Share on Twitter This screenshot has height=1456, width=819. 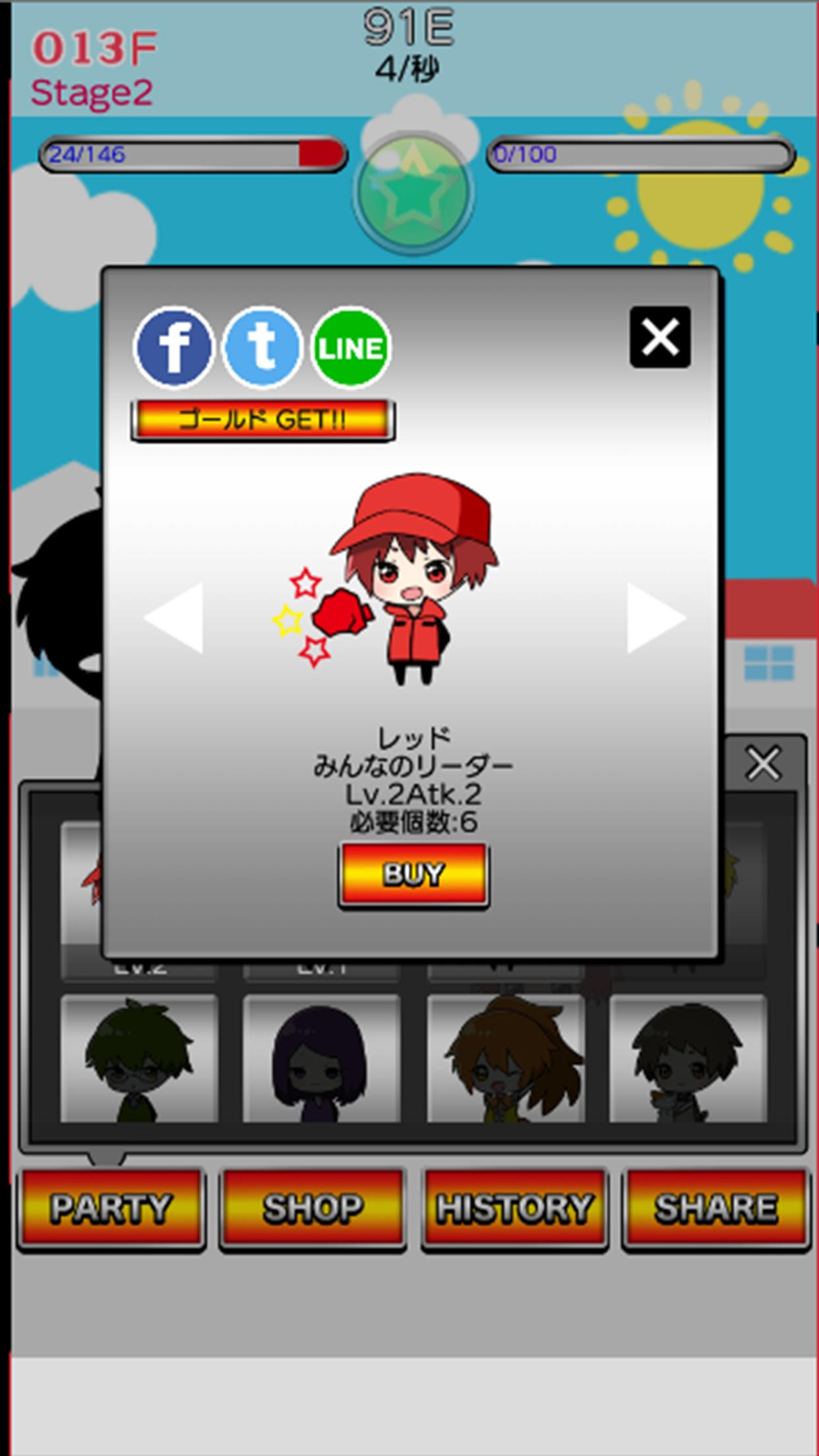[x=262, y=347]
